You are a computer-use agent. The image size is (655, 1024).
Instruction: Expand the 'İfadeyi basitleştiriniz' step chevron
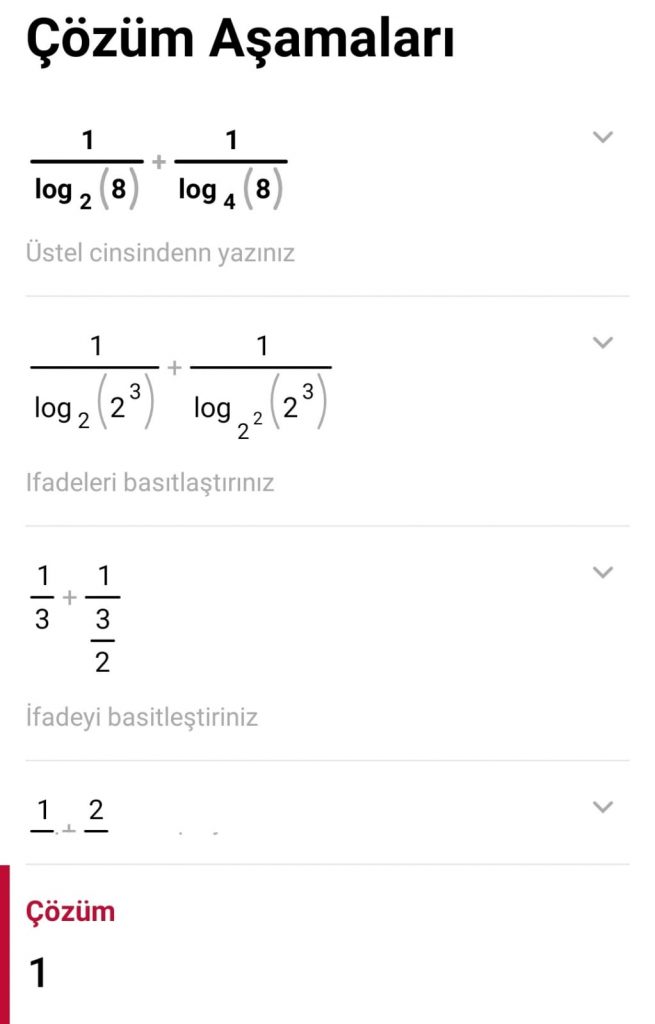tap(602, 572)
